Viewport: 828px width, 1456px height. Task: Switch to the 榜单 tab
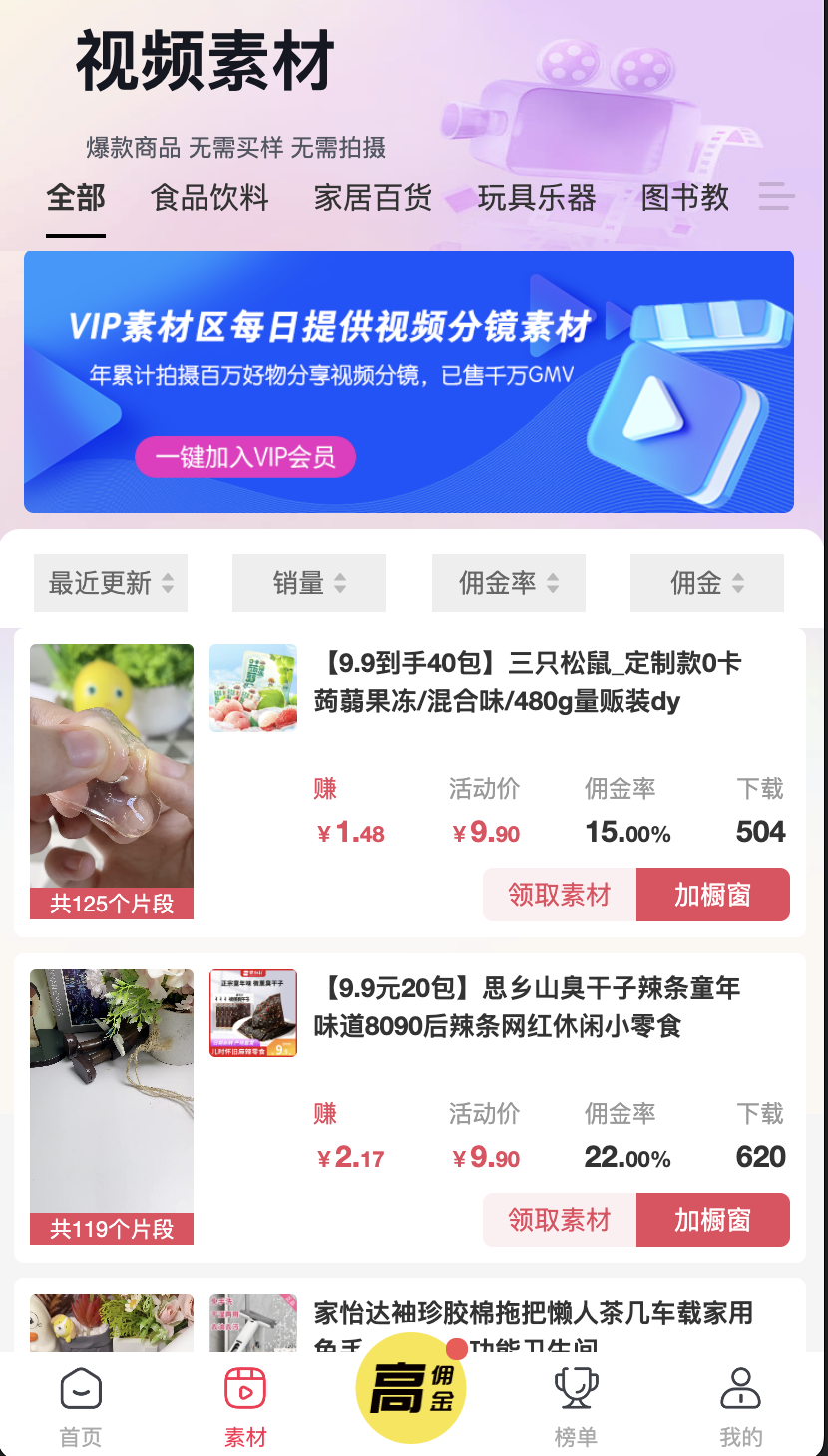pos(576,1406)
